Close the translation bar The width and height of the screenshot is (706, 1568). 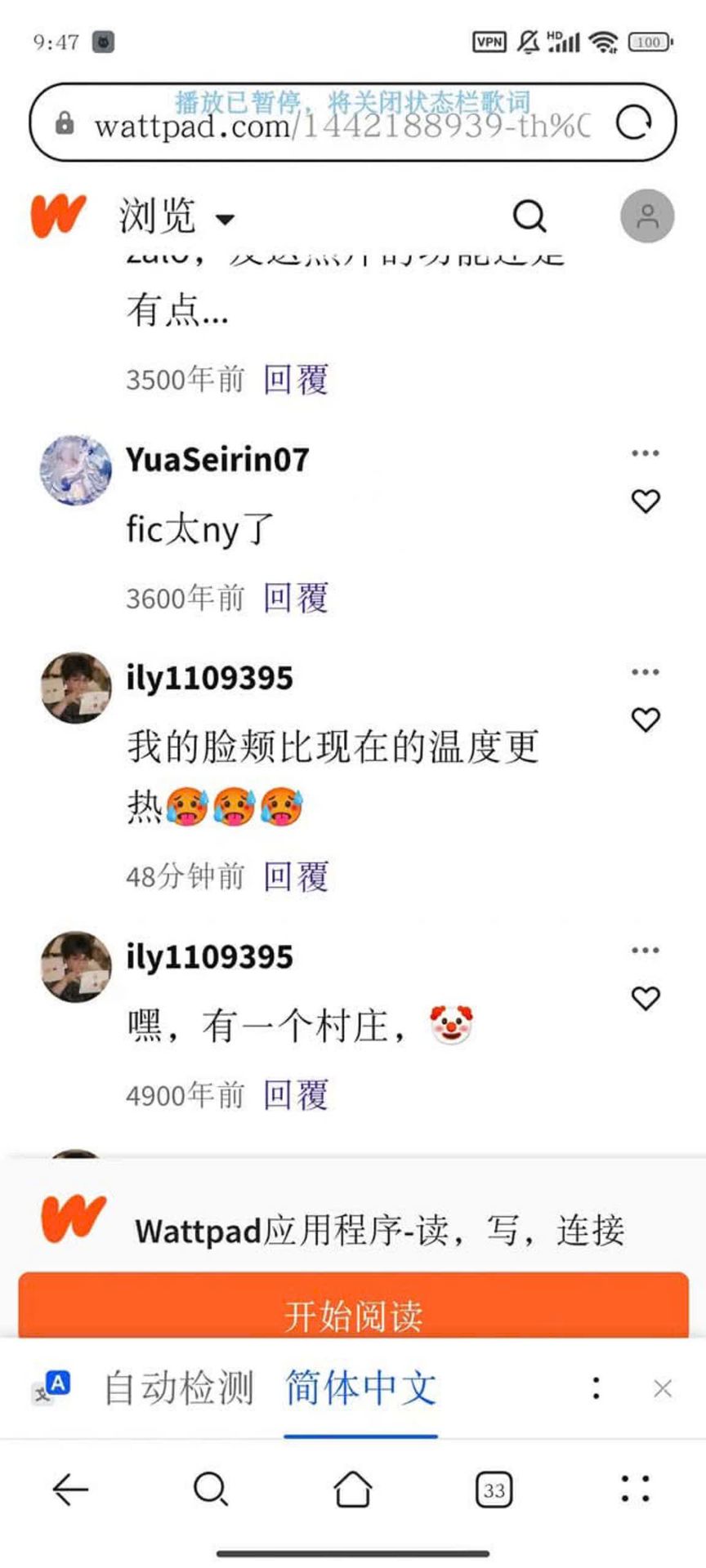pos(663,1388)
